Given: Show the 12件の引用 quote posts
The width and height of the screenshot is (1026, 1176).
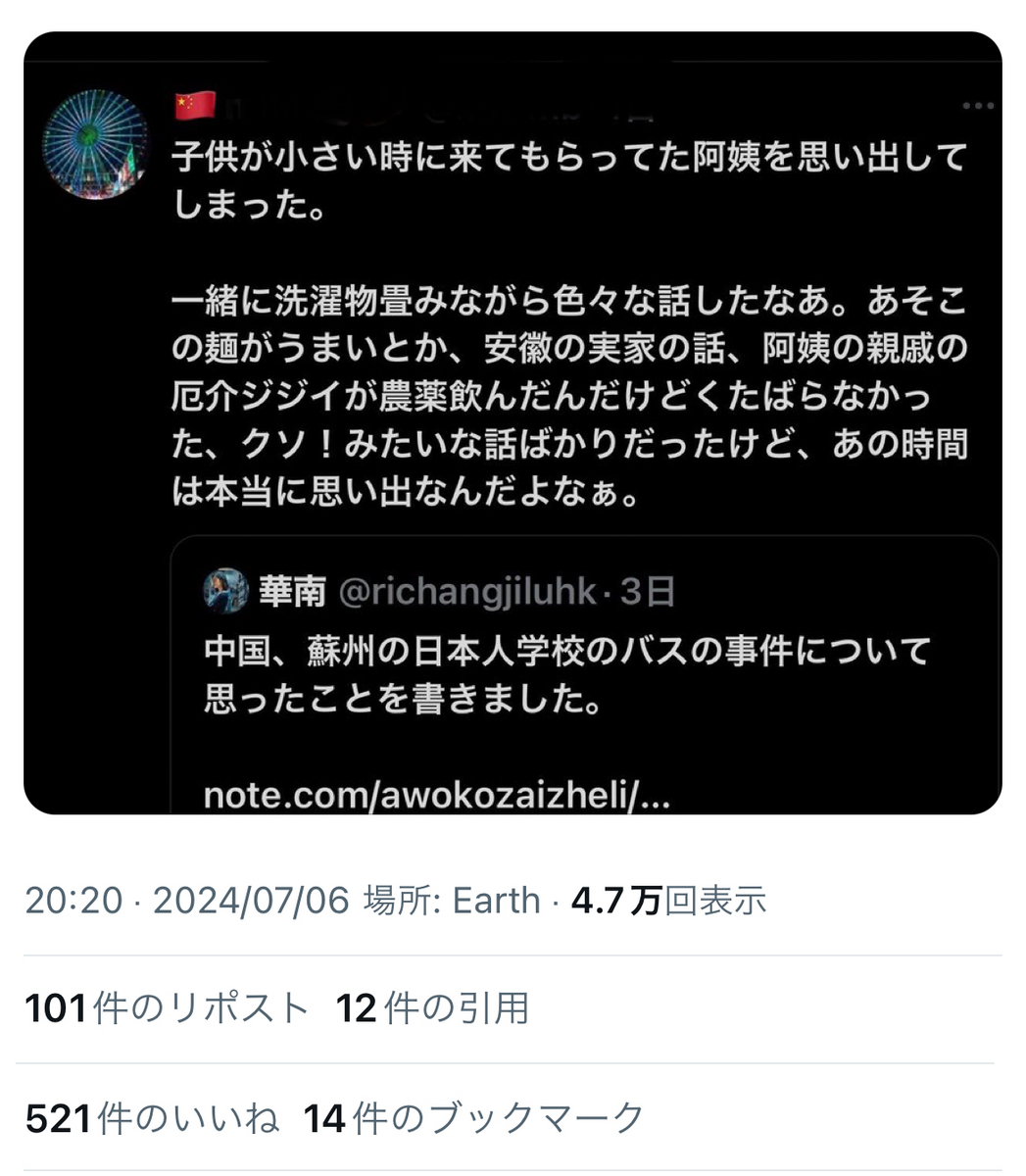Looking at the screenshot, I should (x=432, y=1008).
